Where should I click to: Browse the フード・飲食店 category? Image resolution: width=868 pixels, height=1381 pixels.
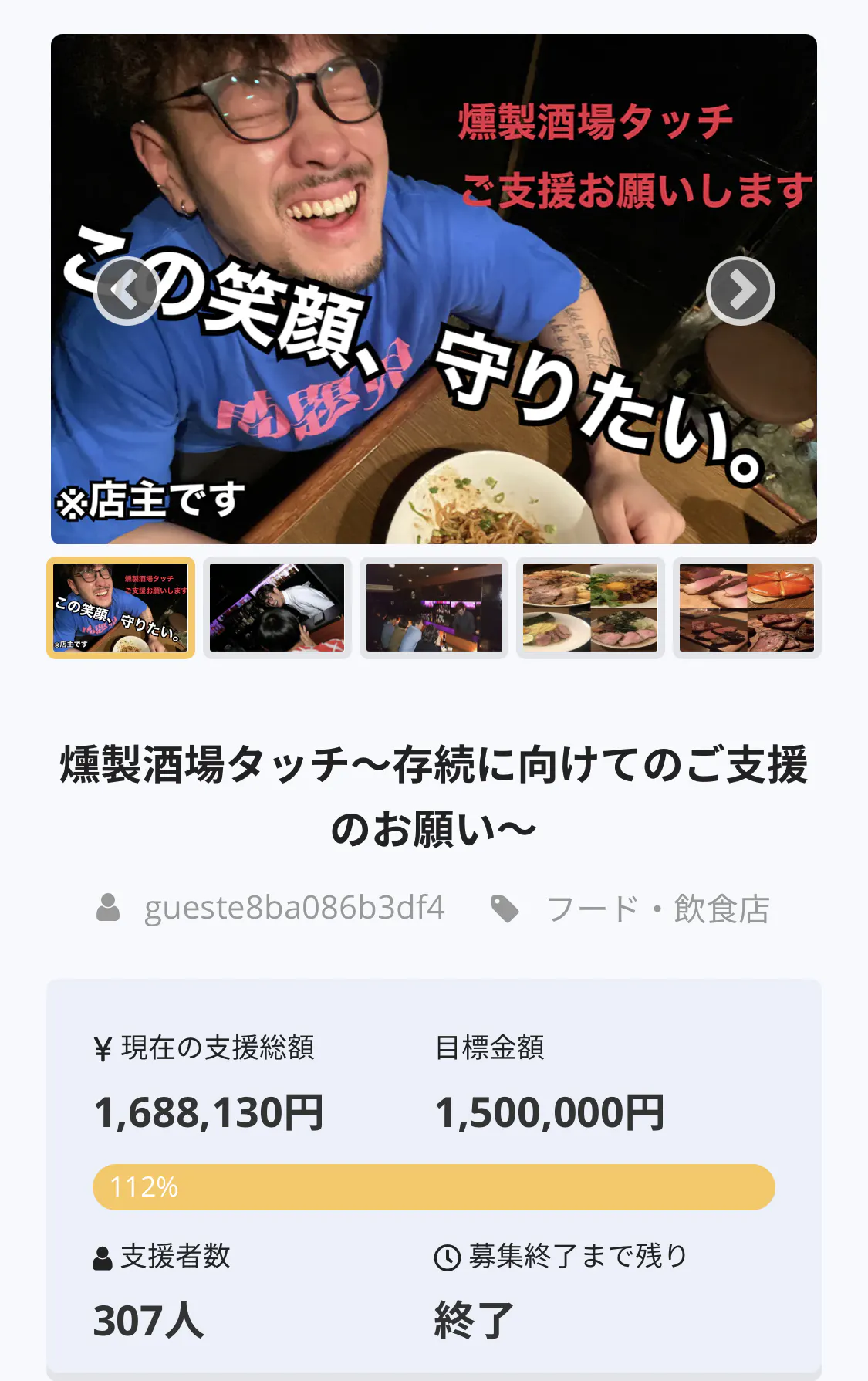(657, 909)
